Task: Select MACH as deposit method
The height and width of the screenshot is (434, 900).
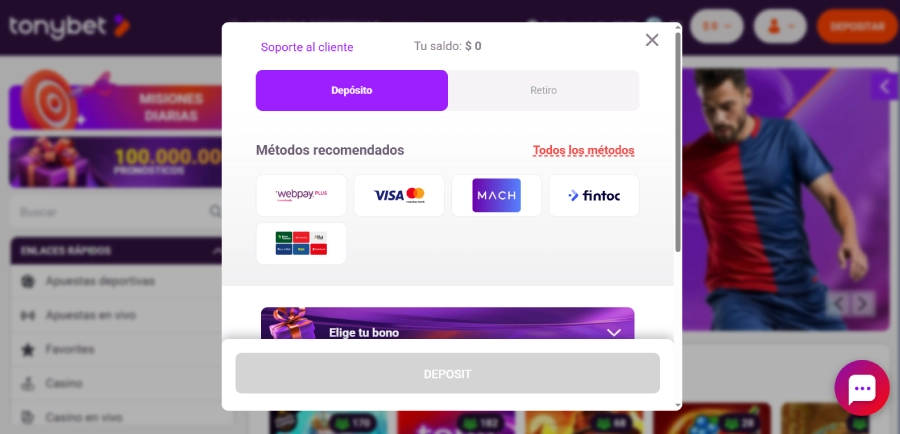Action: click(x=496, y=195)
